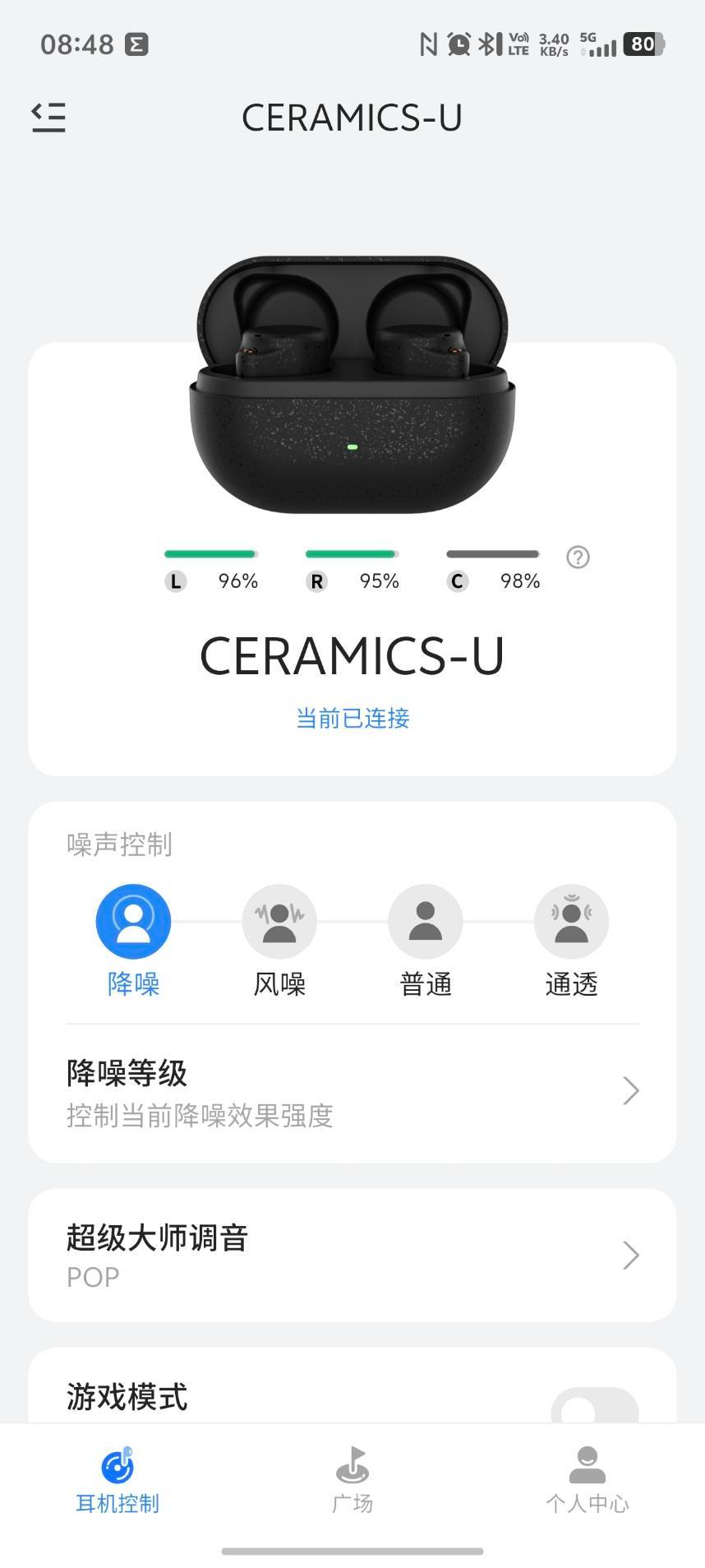This screenshot has width=705, height=1568.
Task: Choose 普通 normal mode
Action: tap(426, 922)
